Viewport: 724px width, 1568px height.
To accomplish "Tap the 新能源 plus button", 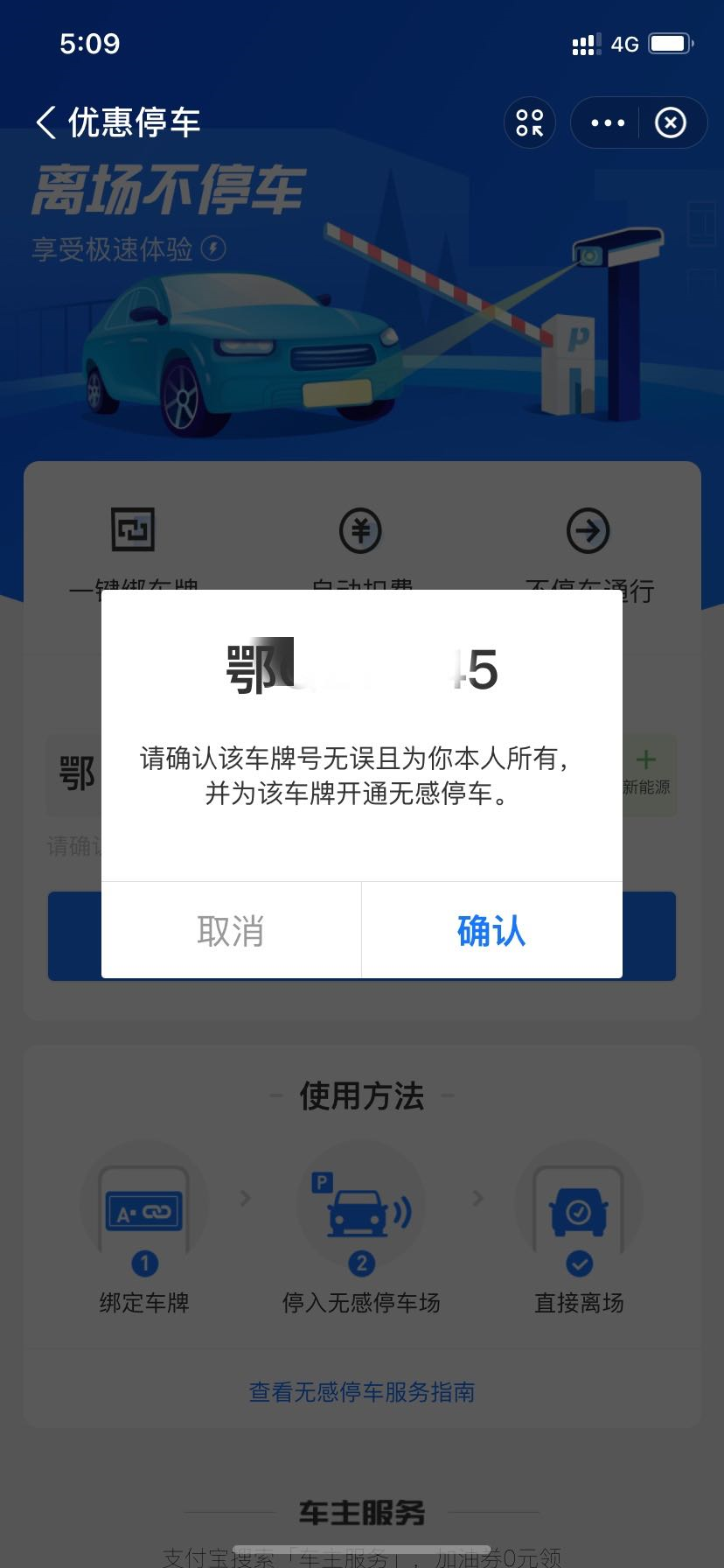I will coord(646,772).
